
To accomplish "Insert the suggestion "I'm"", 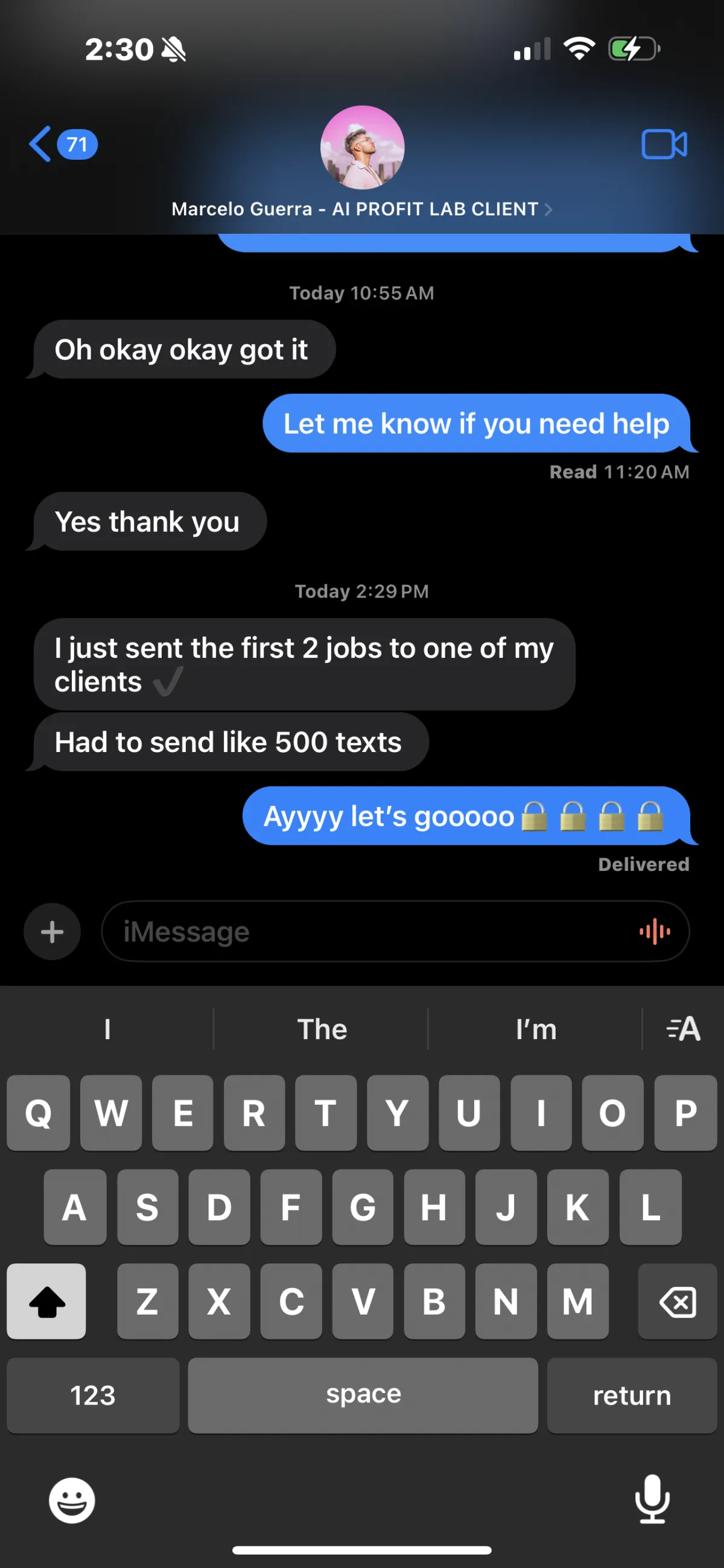I will (x=536, y=1029).
